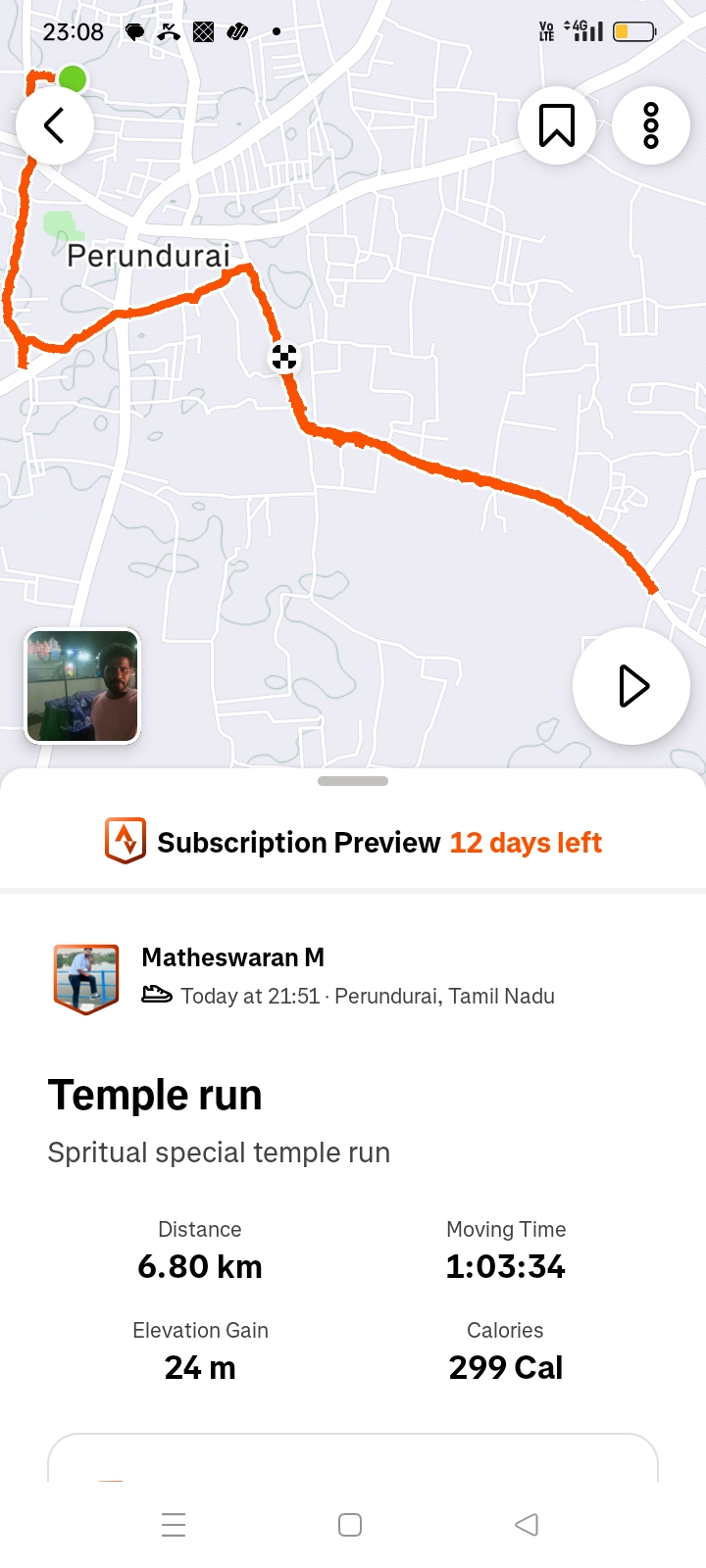Open the three-dot overflow menu

(x=651, y=125)
